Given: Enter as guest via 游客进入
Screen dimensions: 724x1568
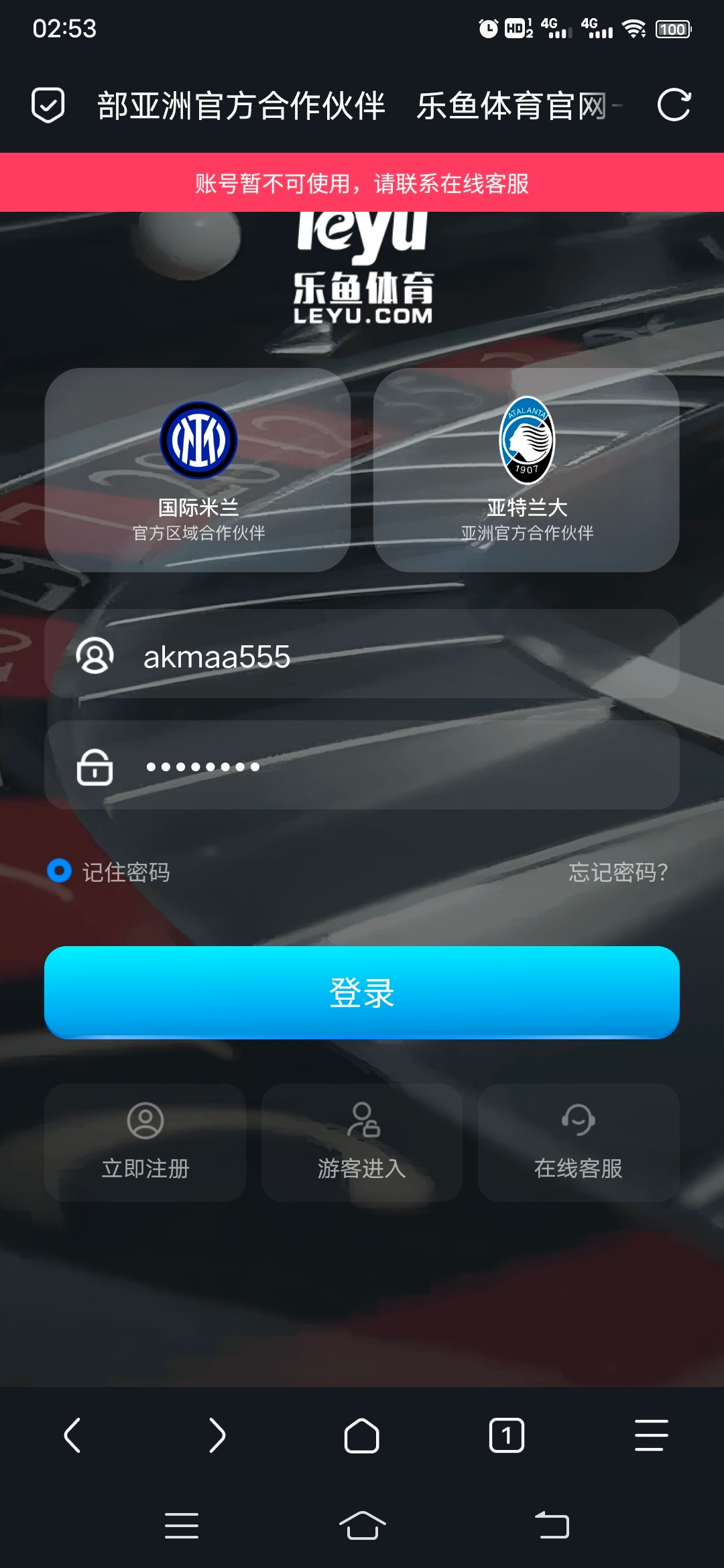Looking at the screenshot, I should point(362,1142).
